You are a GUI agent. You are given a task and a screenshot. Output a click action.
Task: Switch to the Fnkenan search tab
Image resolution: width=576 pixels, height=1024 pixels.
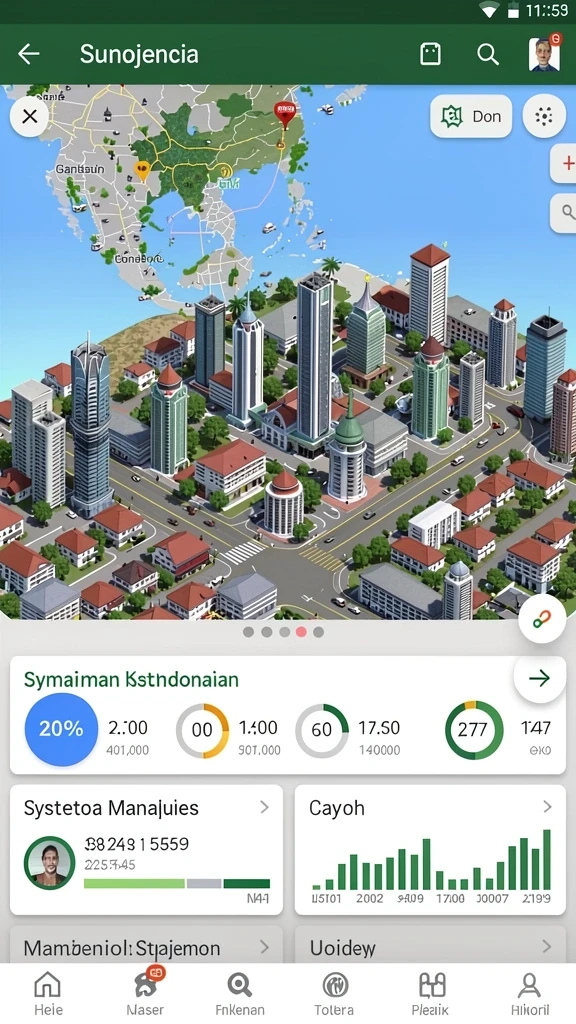coord(240,994)
